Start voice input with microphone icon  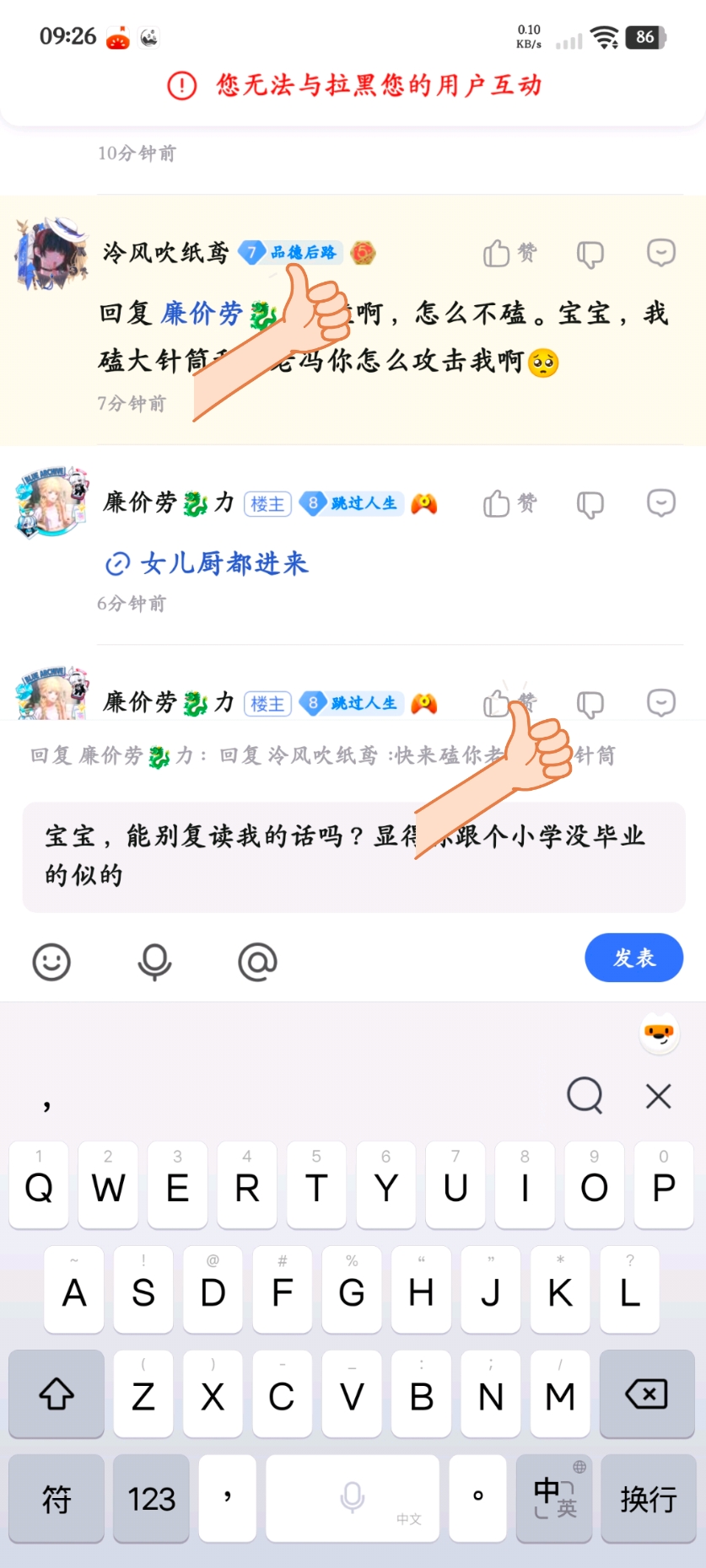pos(154,961)
